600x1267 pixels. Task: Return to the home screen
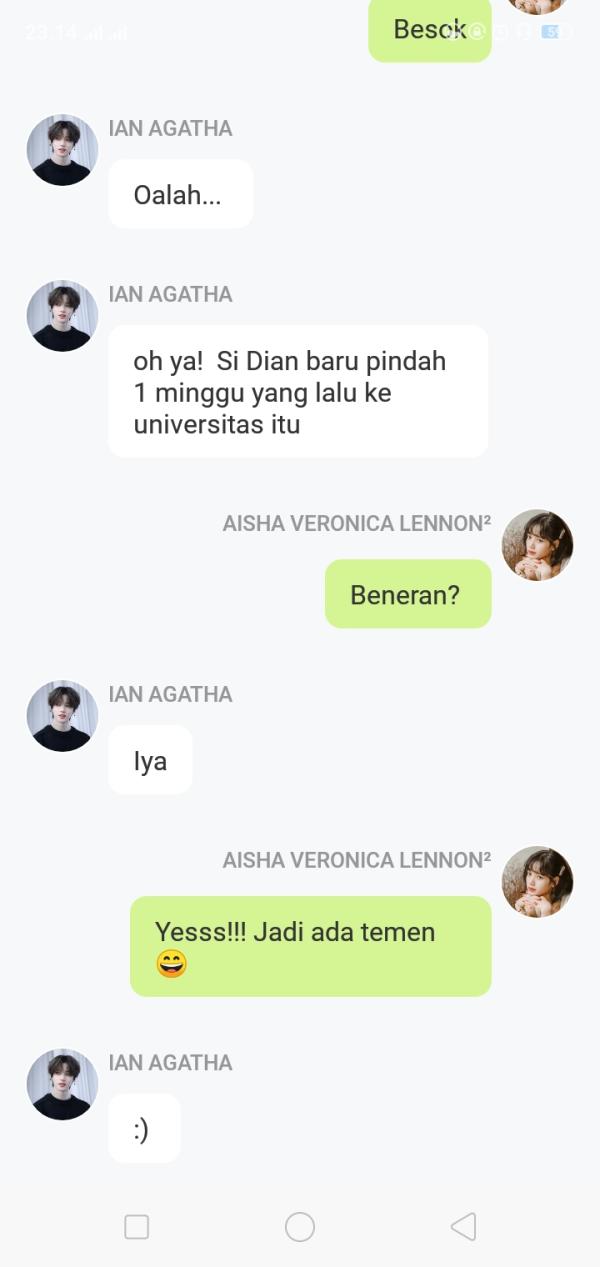click(x=300, y=1227)
